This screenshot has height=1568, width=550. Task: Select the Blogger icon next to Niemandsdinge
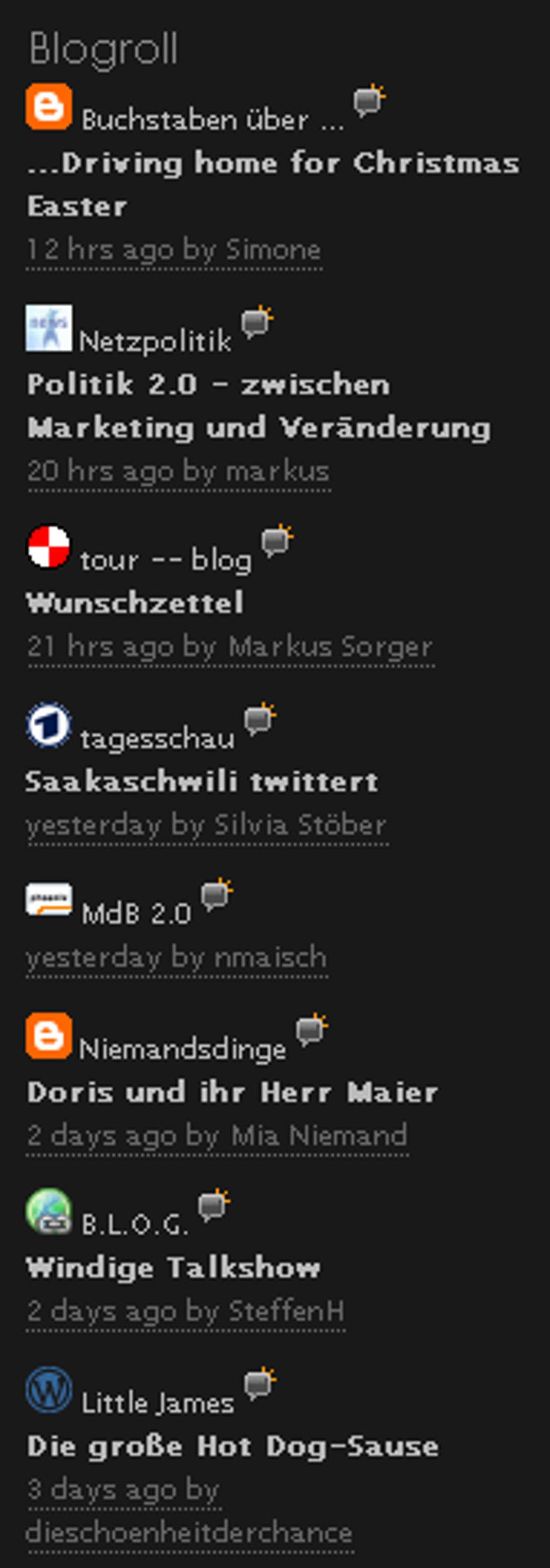[x=49, y=1038]
